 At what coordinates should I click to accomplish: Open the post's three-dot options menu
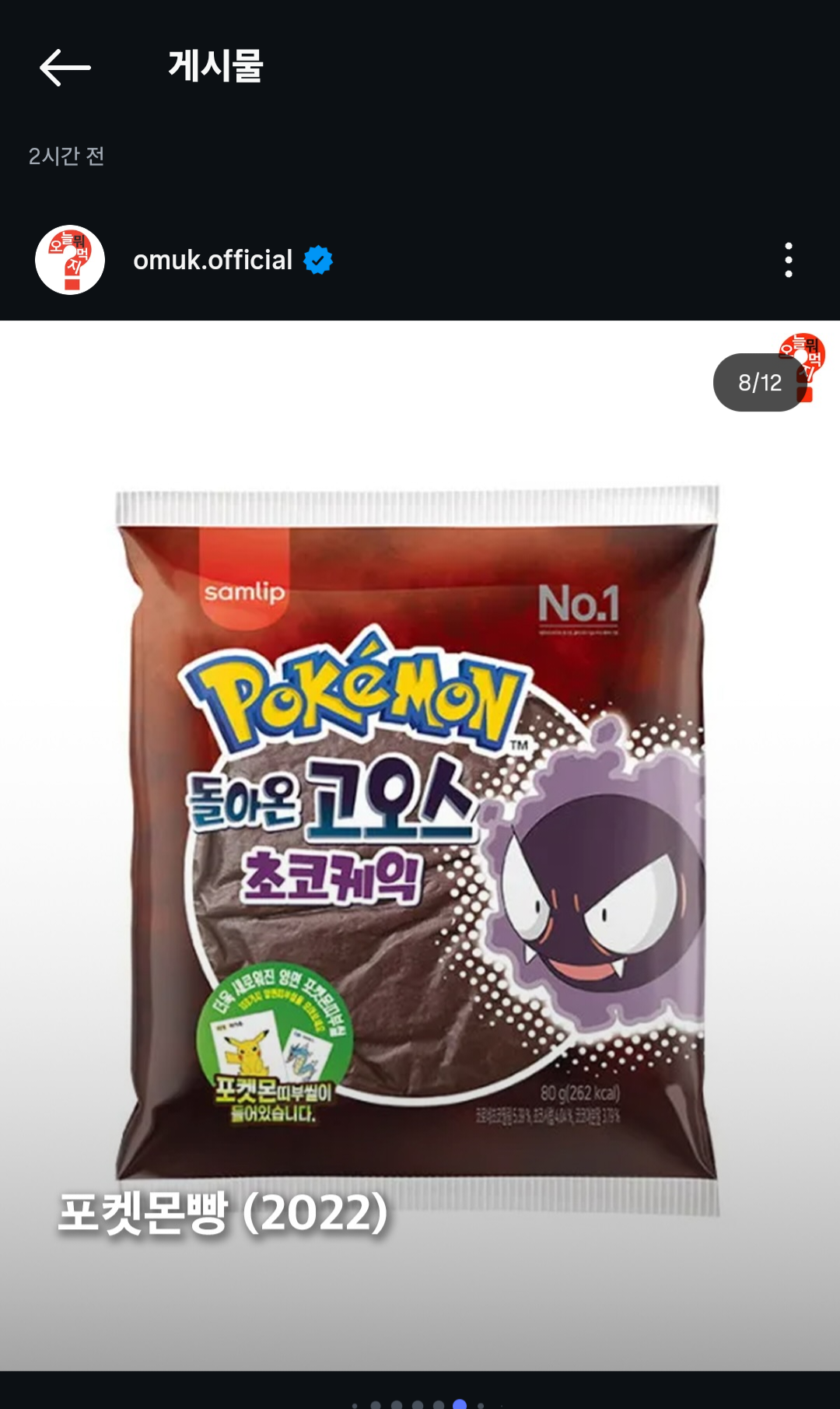coord(788,260)
